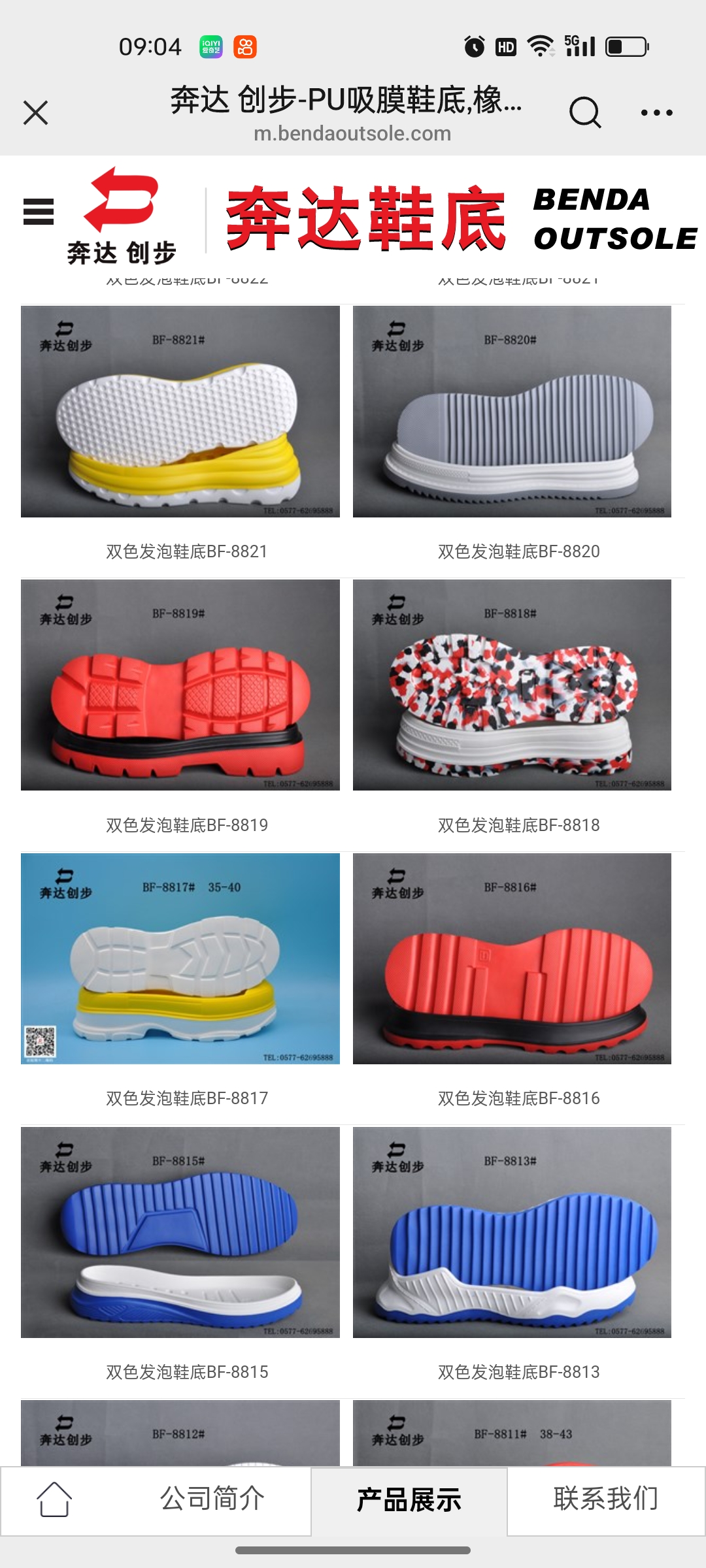Select the 产品展示 tab
706x1568 pixels.
pyautogui.click(x=409, y=1500)
